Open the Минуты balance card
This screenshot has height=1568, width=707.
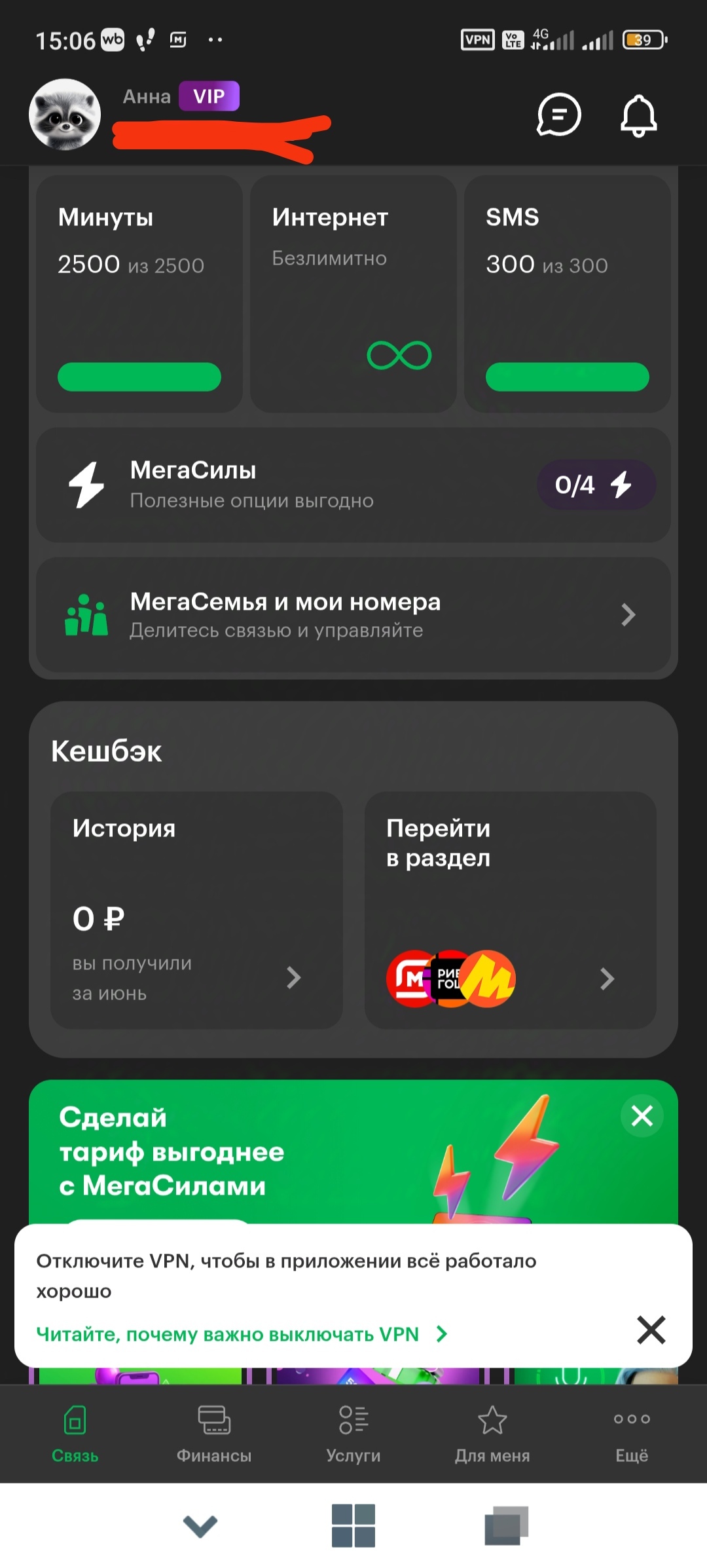139,293
